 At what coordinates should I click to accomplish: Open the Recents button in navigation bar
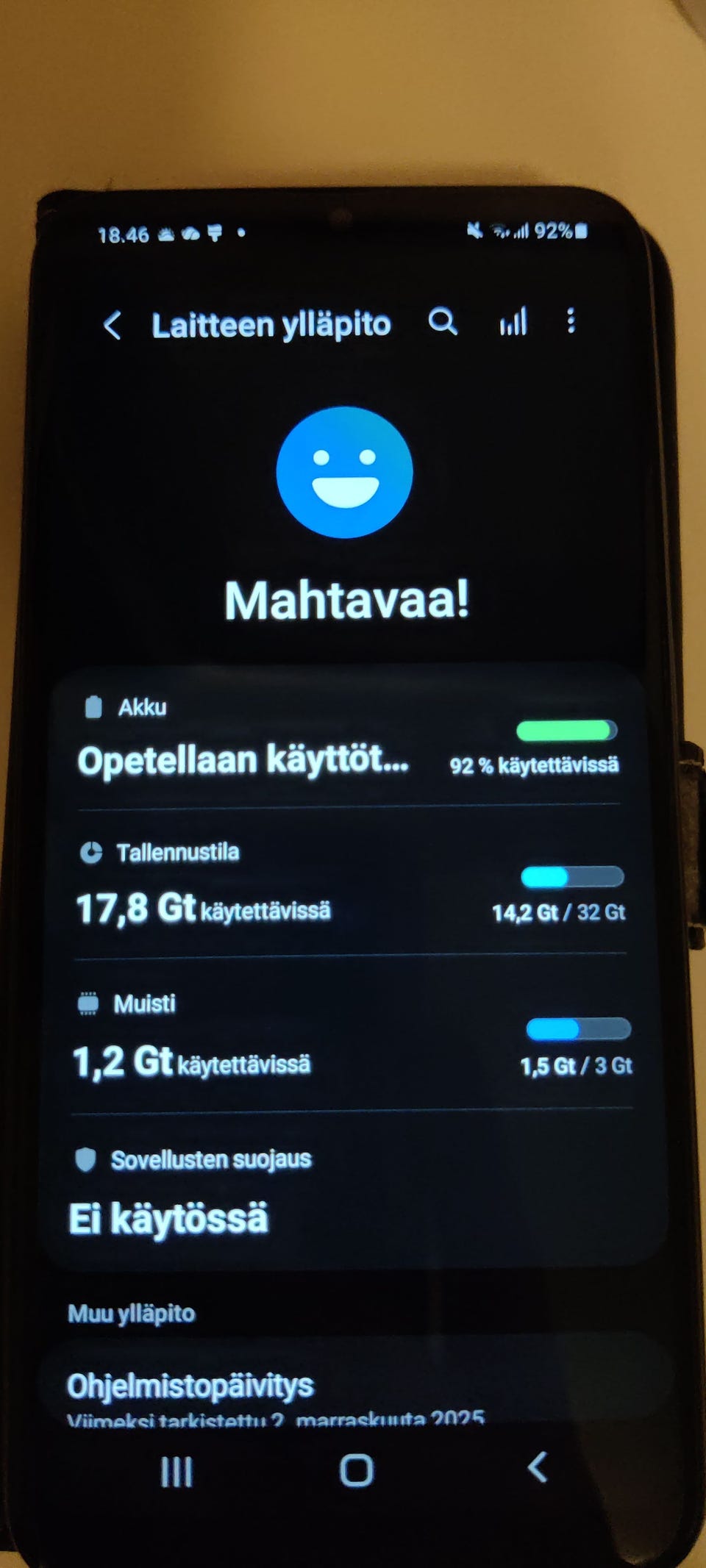coord(176,1470)
